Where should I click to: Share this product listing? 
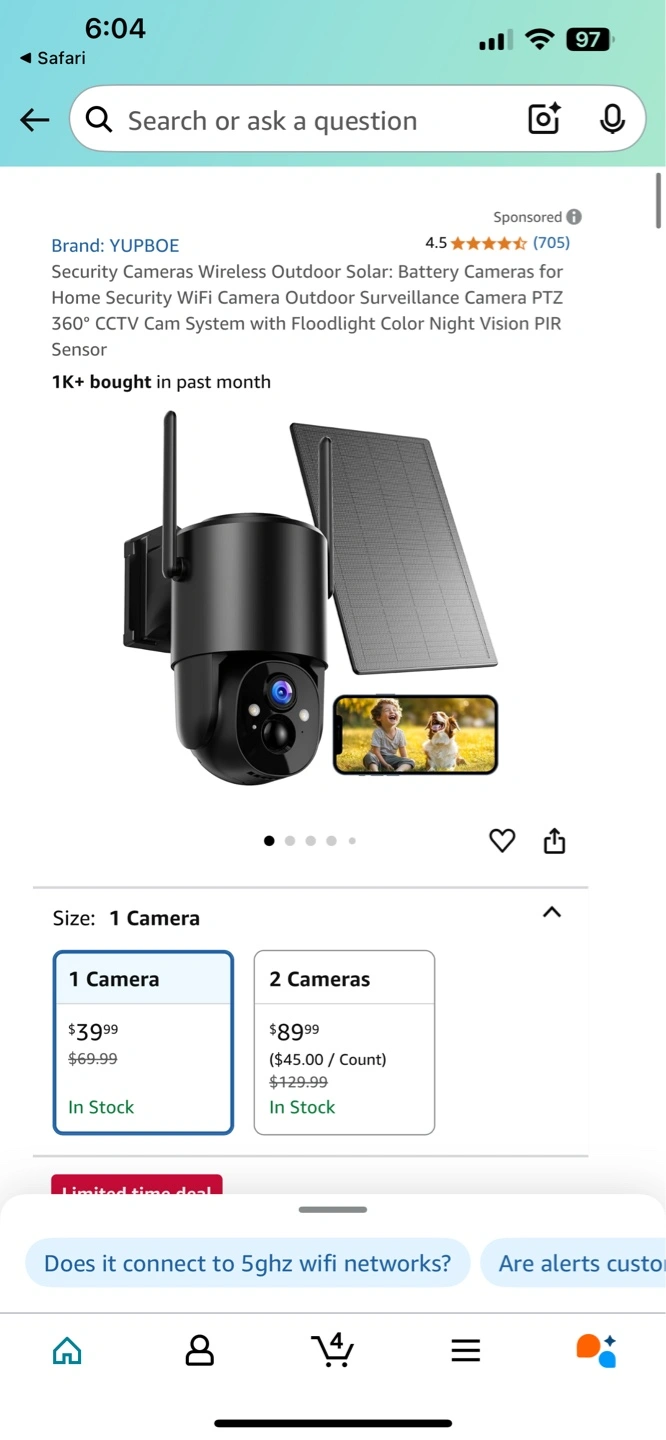555,841
